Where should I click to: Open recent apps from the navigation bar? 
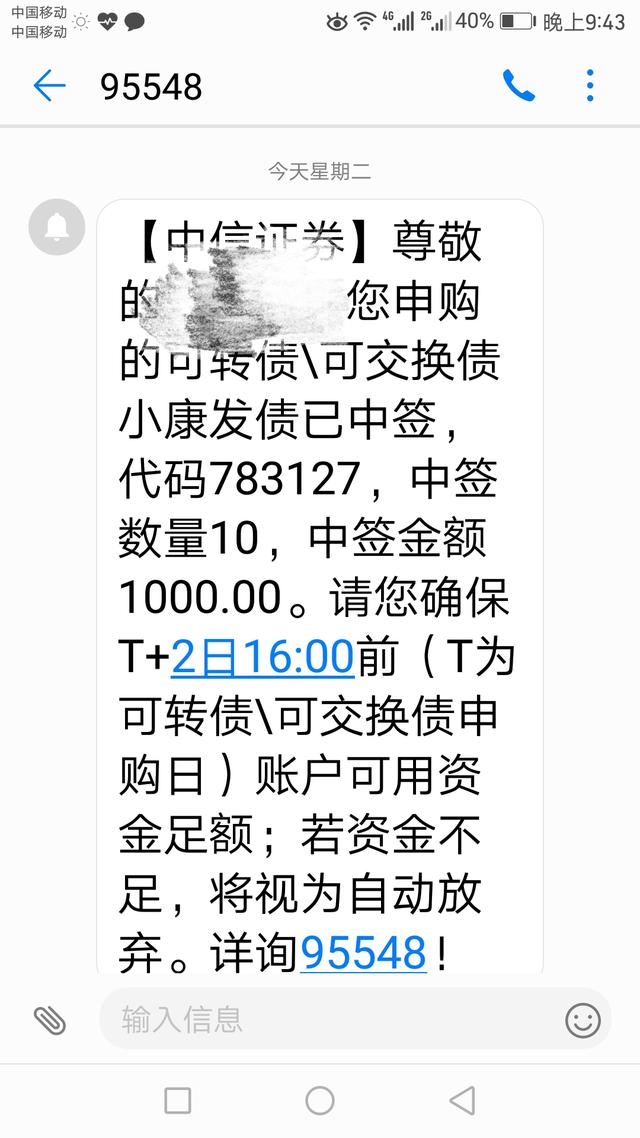tap(178, 1101)
